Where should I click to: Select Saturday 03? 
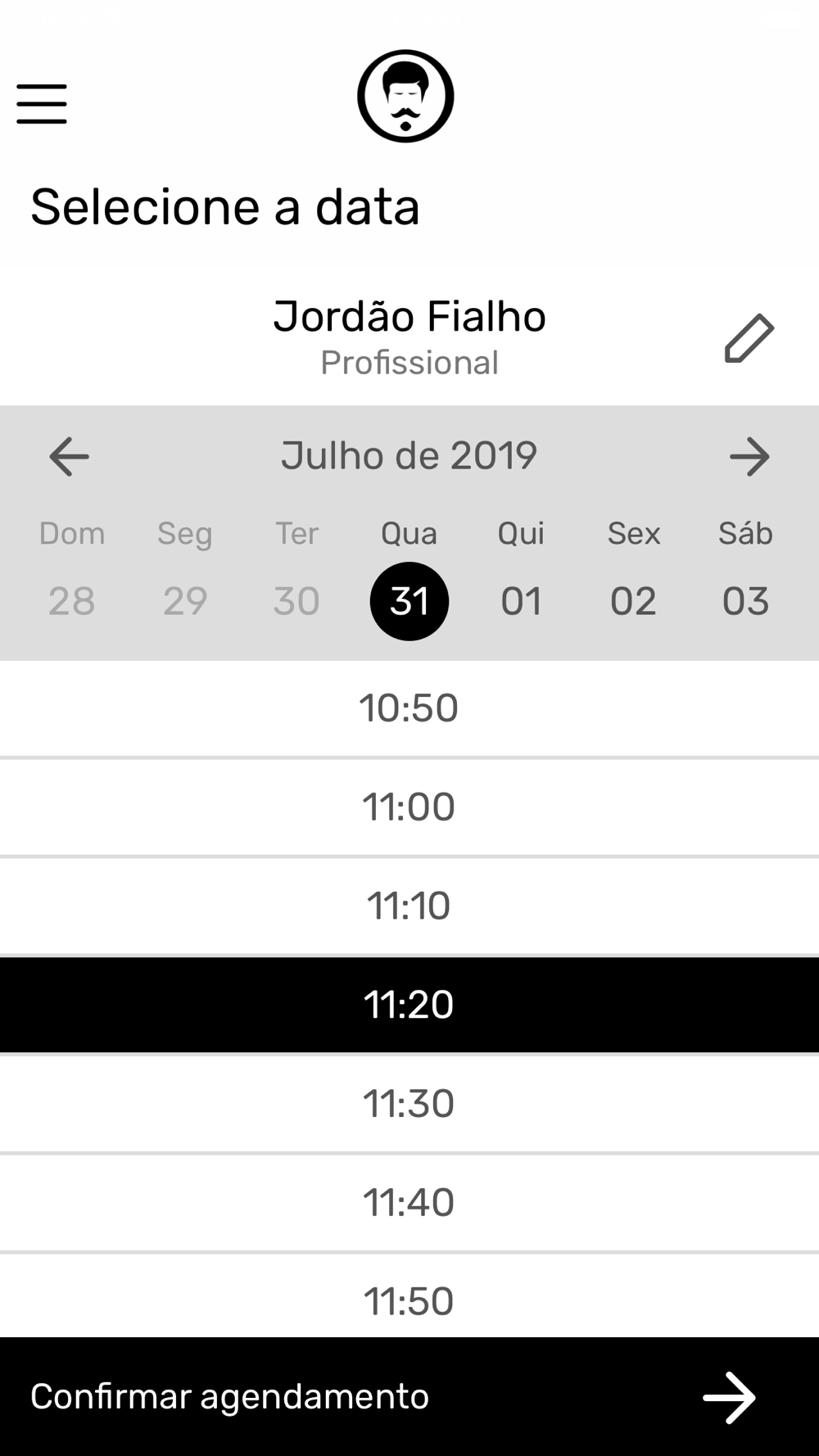[x=745, y=601]
